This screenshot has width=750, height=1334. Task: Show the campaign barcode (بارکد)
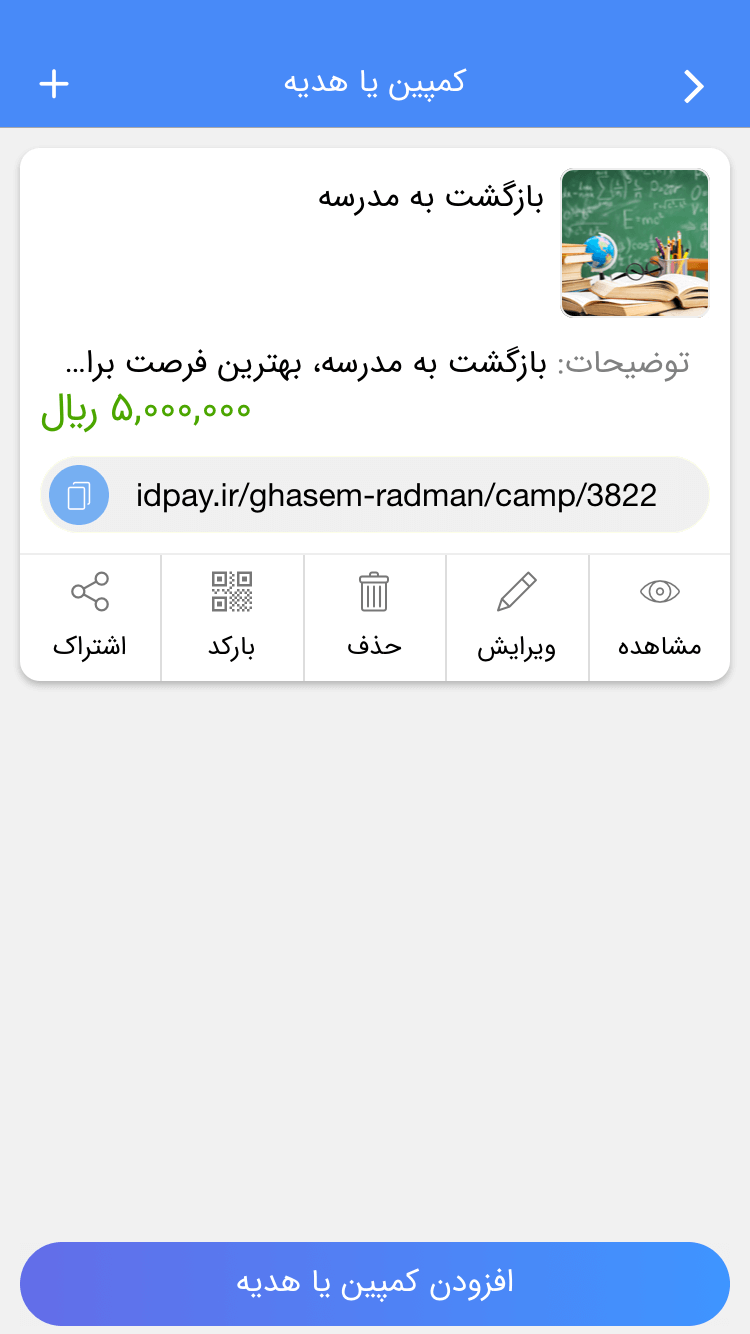[232, 617]
